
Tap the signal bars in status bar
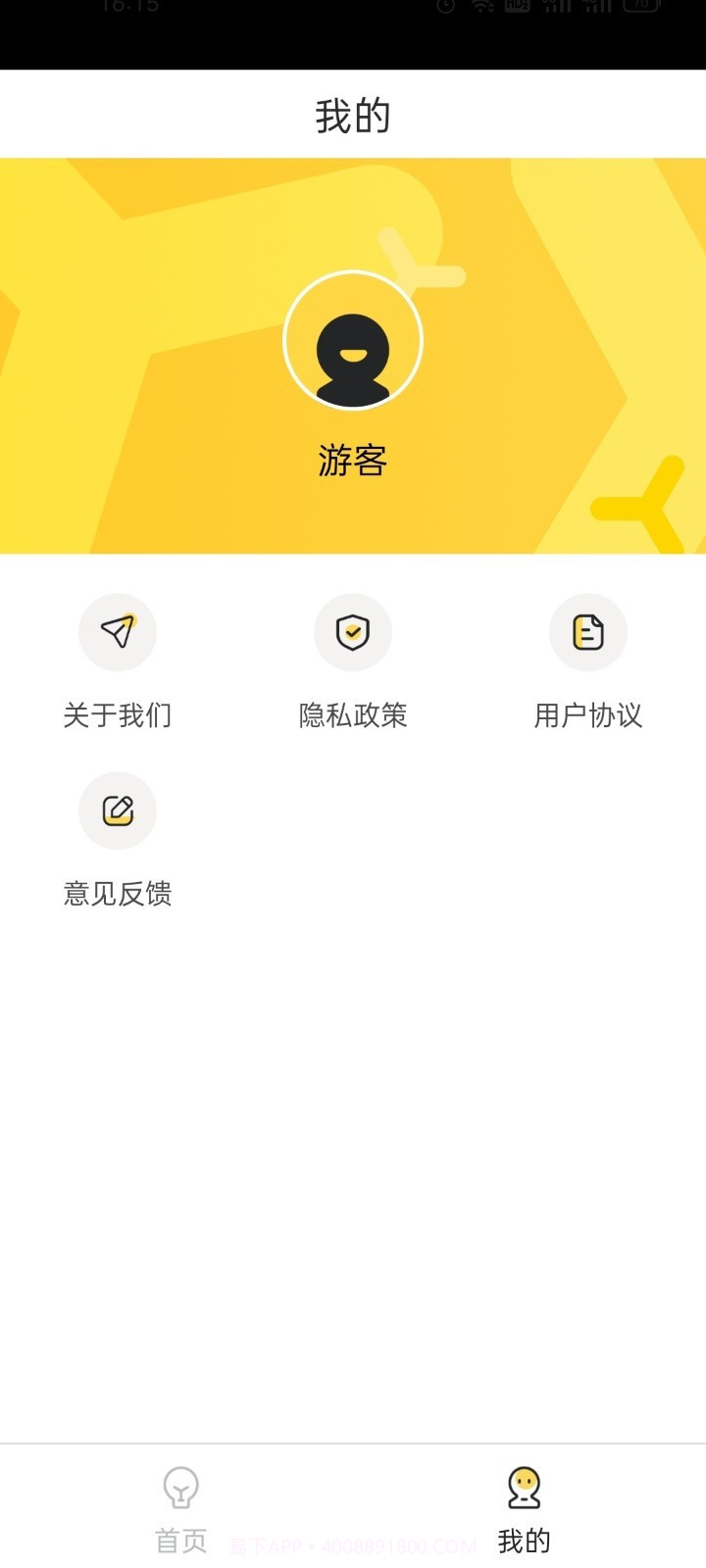(x=556, y=8)
